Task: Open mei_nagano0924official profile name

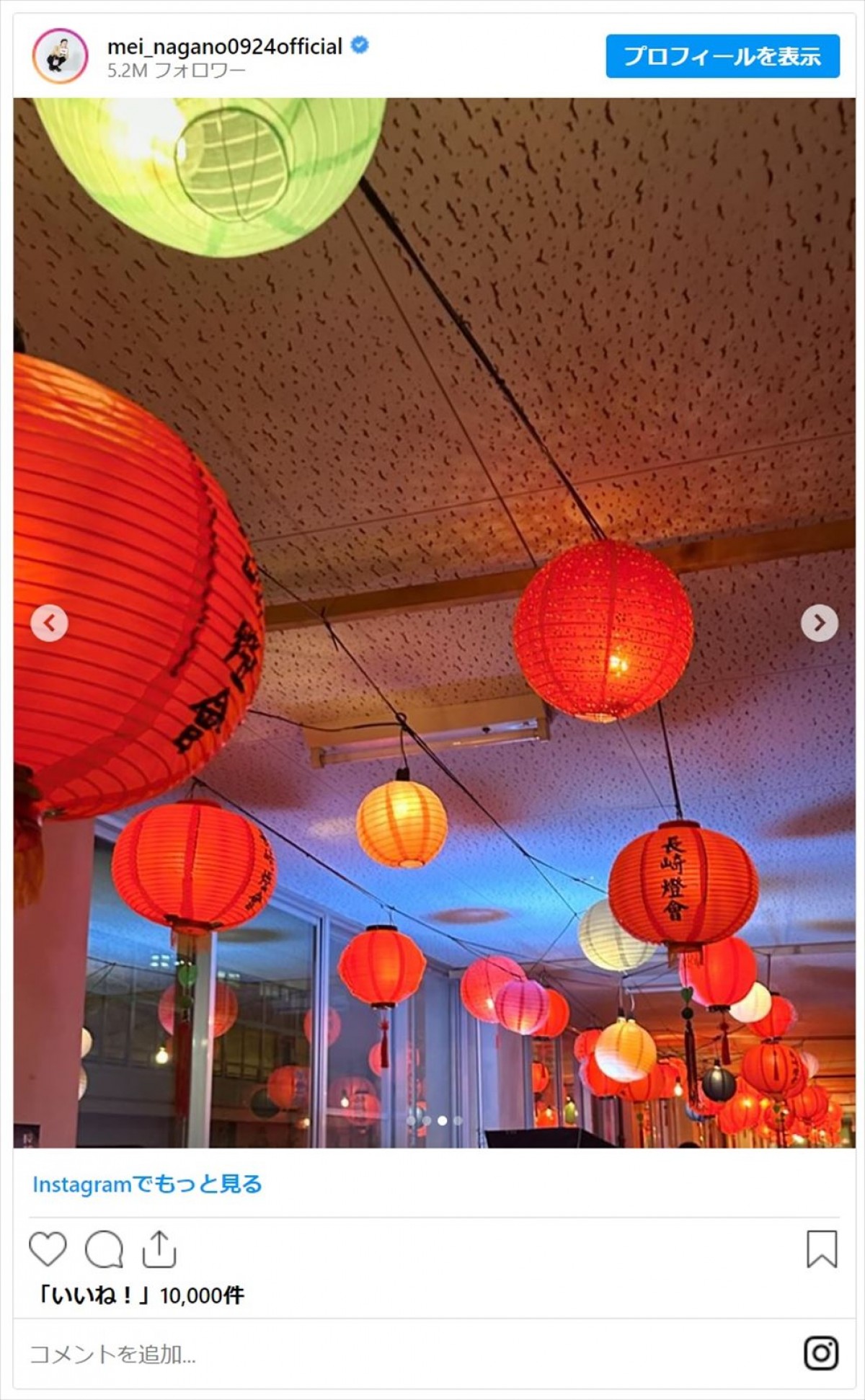Action: click(x=224, y=47)
